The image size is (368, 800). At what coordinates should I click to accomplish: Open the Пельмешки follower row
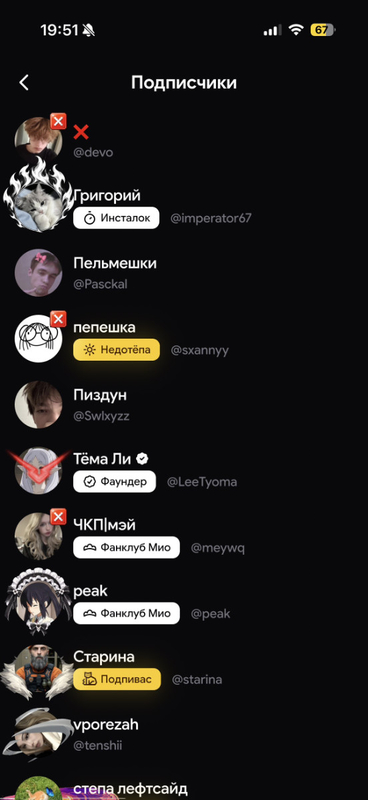coord(184,273)
